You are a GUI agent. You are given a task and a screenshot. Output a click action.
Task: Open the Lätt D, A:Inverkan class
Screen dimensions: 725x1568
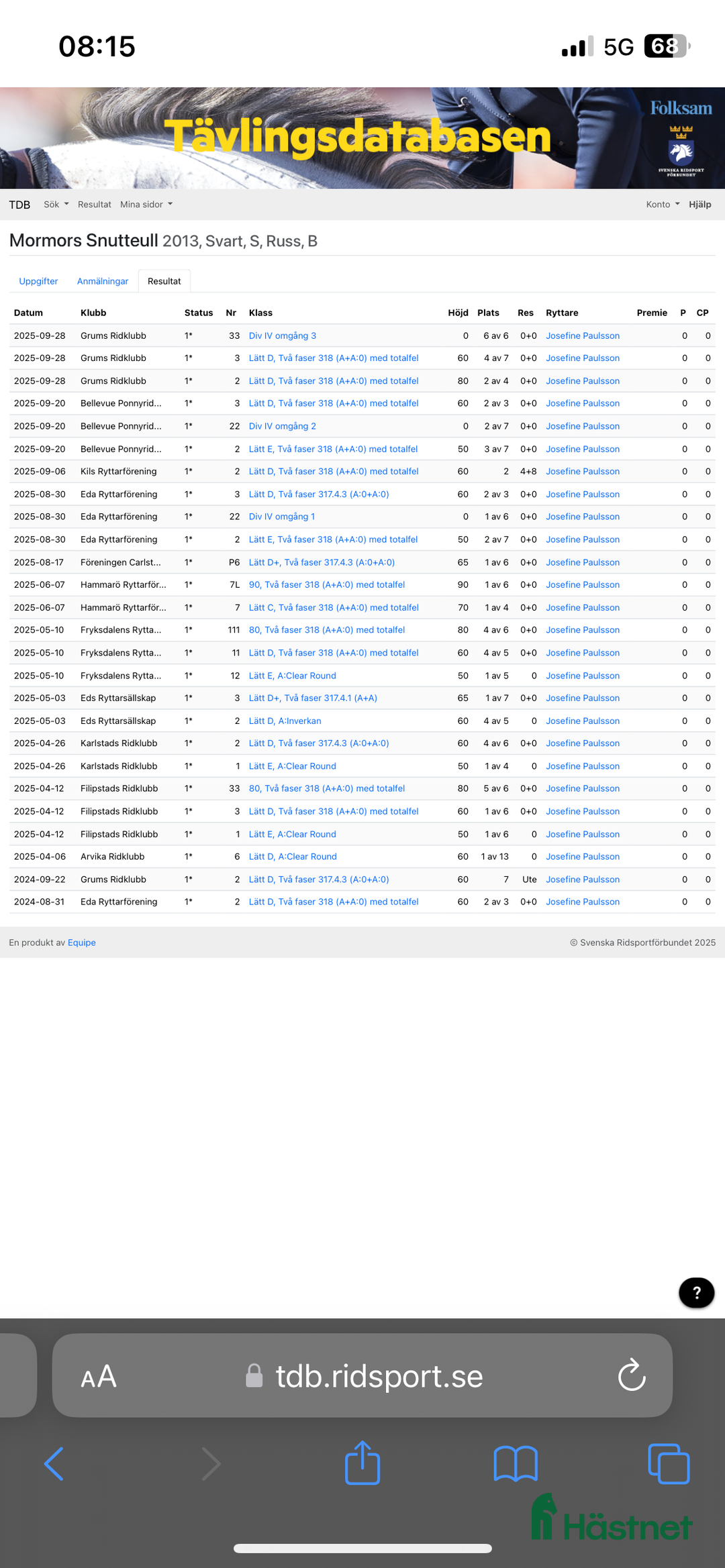pyautogui.click(x=285, y=721)
